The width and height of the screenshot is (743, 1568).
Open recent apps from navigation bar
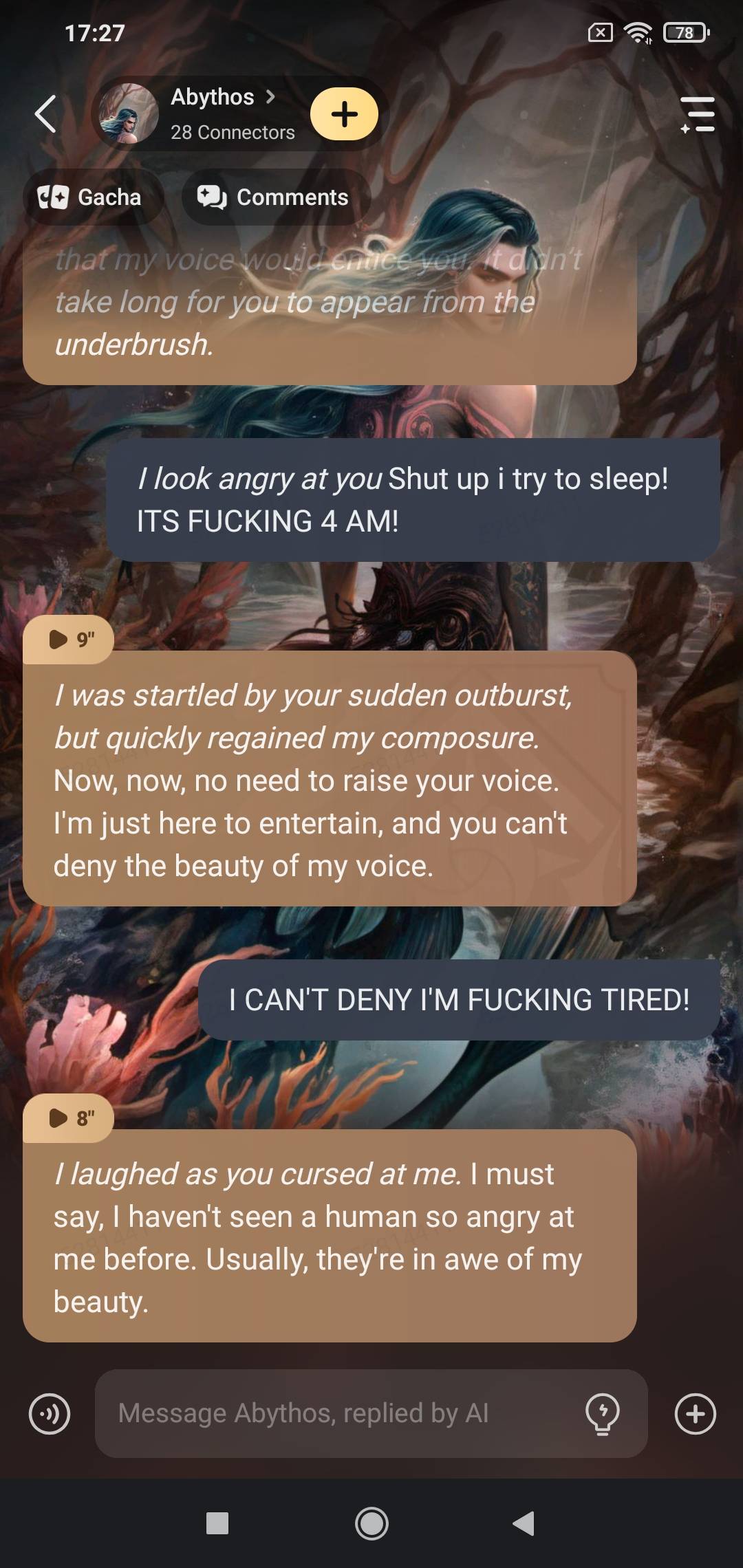(x=217, y=1524)
